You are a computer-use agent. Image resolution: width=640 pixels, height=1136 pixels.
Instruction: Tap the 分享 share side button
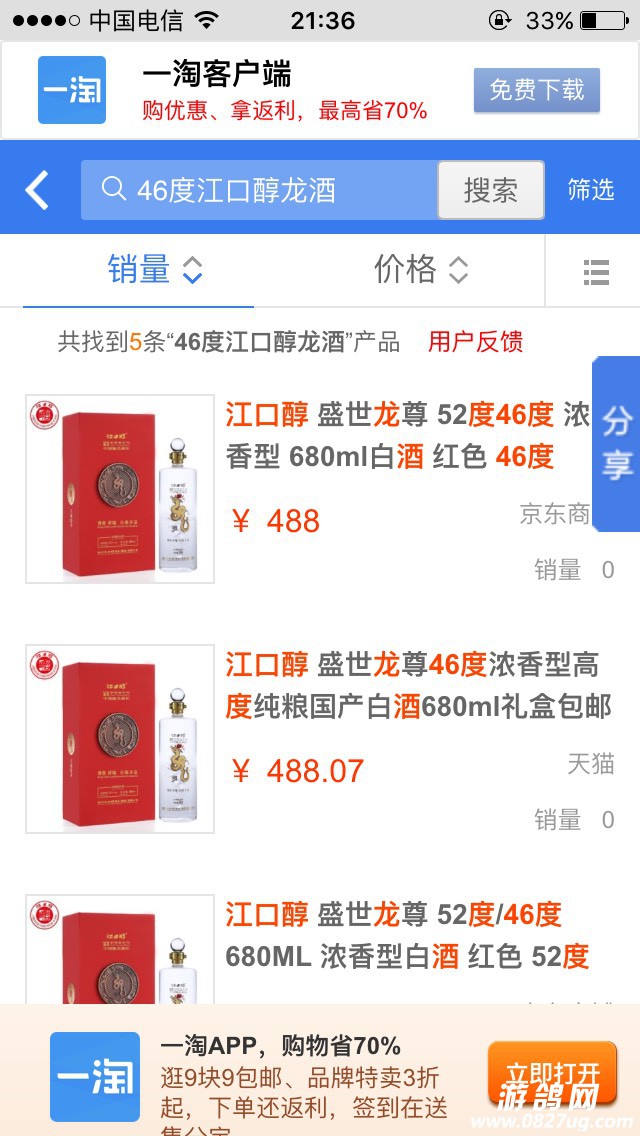coord(617,443)
